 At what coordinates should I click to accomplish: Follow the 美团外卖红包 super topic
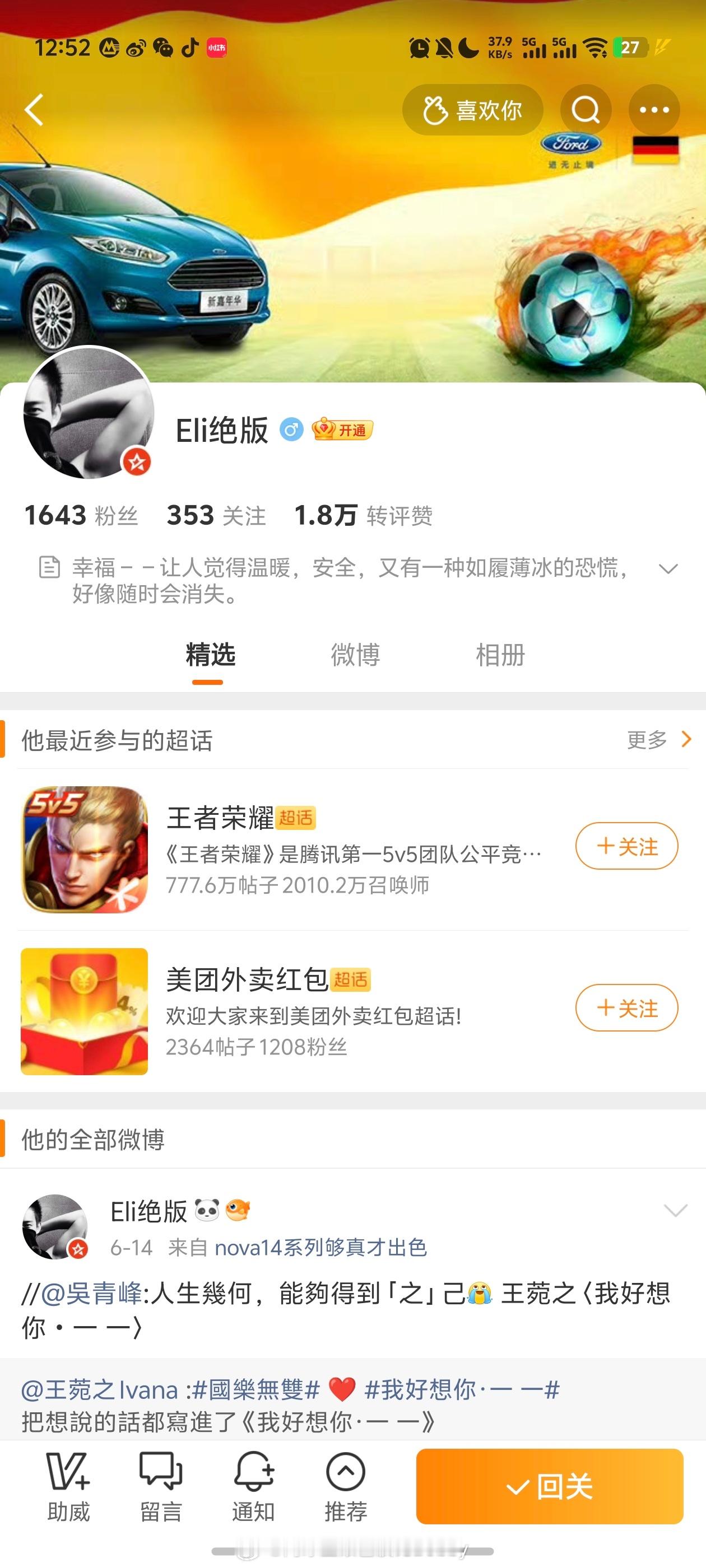[x=626, y=1008]
